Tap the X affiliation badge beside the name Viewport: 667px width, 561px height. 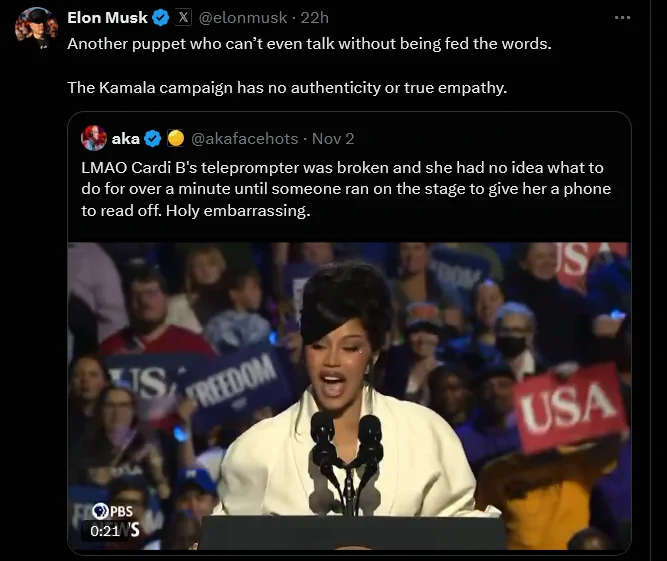(184, 18)
